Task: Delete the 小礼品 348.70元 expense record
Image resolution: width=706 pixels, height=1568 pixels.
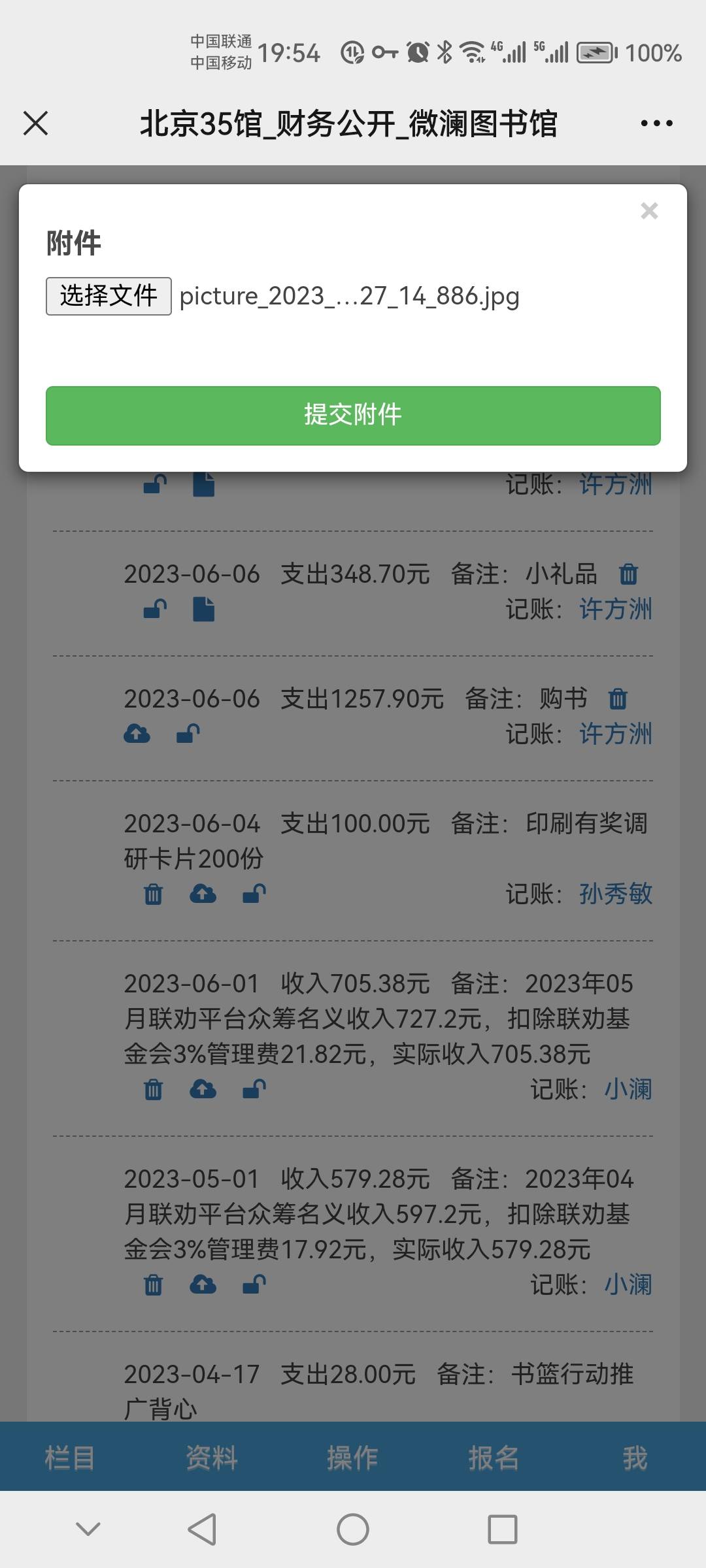Action: [628, 574]
